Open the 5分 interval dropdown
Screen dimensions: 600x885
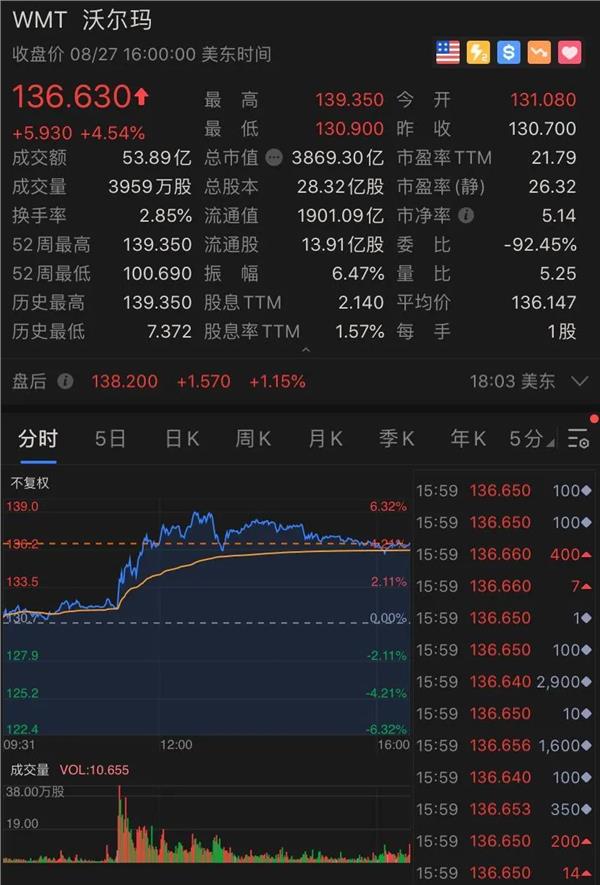(531, 438)
